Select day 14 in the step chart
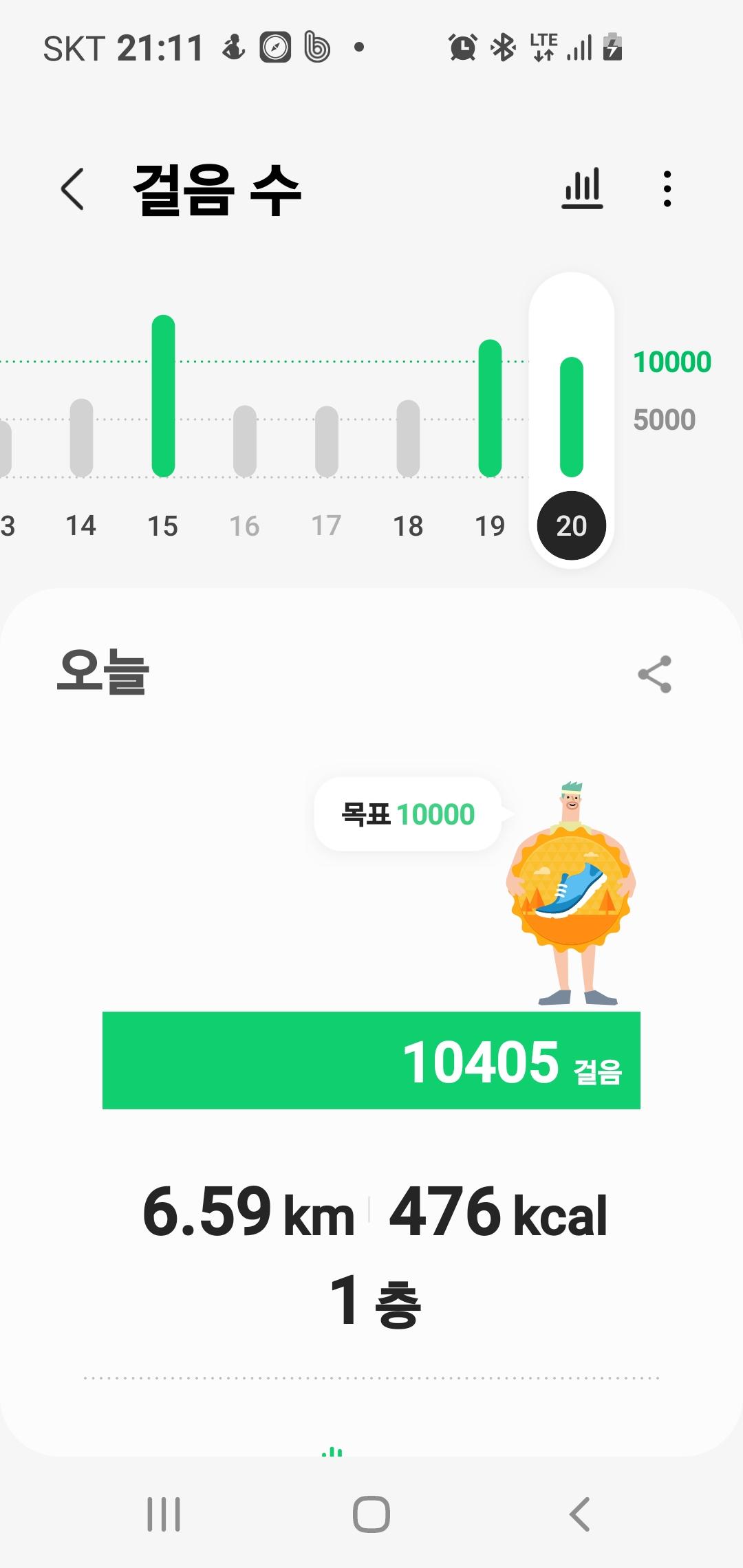Image resolution: width=743 pixels, height=1568 pixels. (81, 440)
